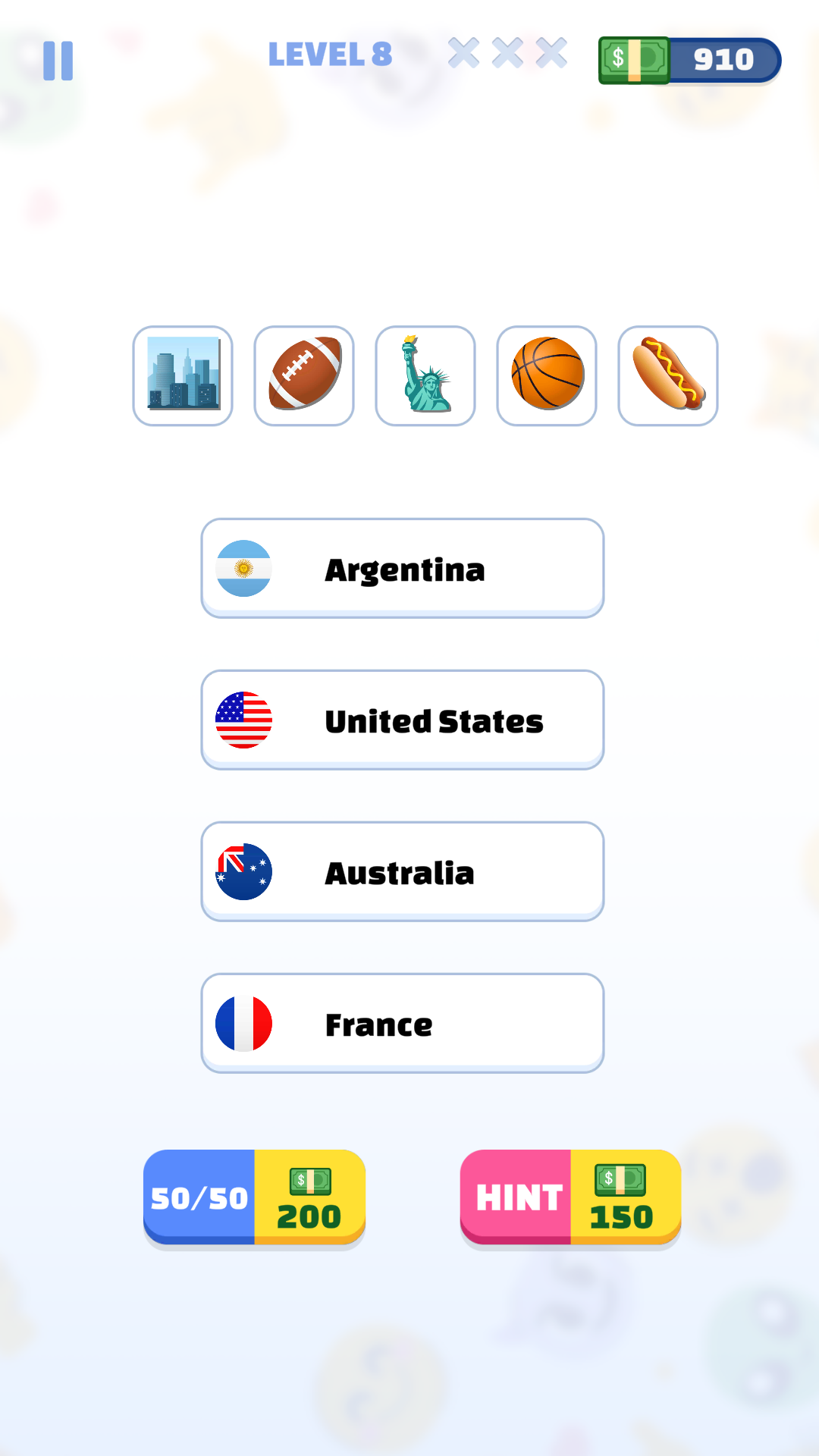
Task: Tap the United States flag icon
Action: click(244, 719)
